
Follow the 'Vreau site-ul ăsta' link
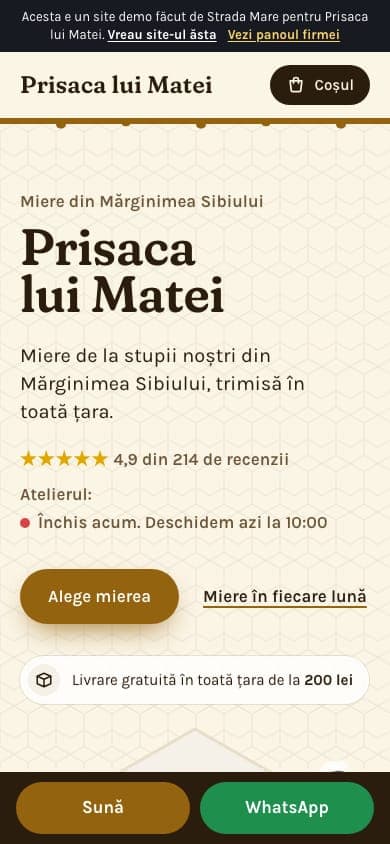click(162, 35)
